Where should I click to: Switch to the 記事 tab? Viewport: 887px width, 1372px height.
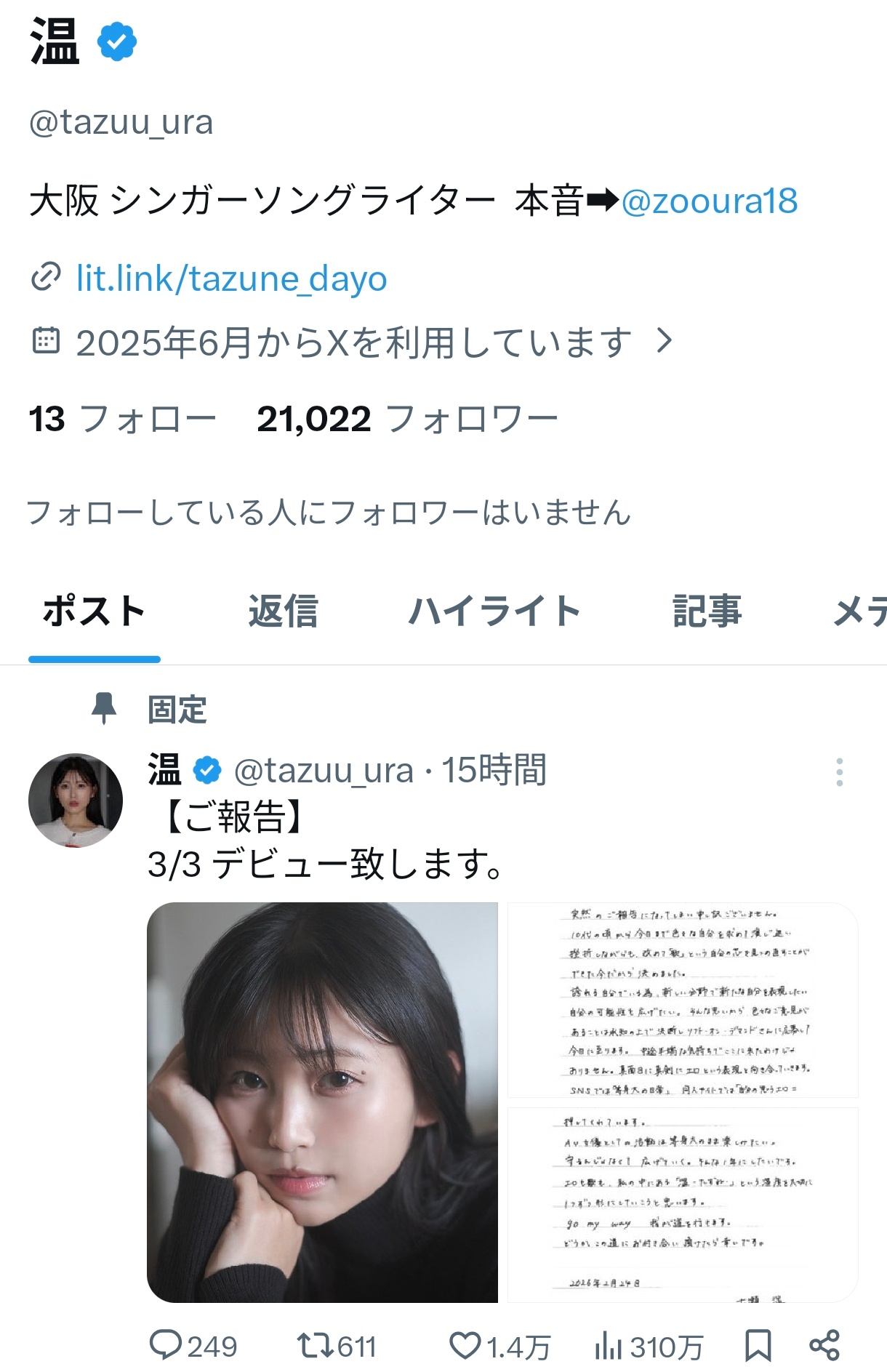(707, 611)
